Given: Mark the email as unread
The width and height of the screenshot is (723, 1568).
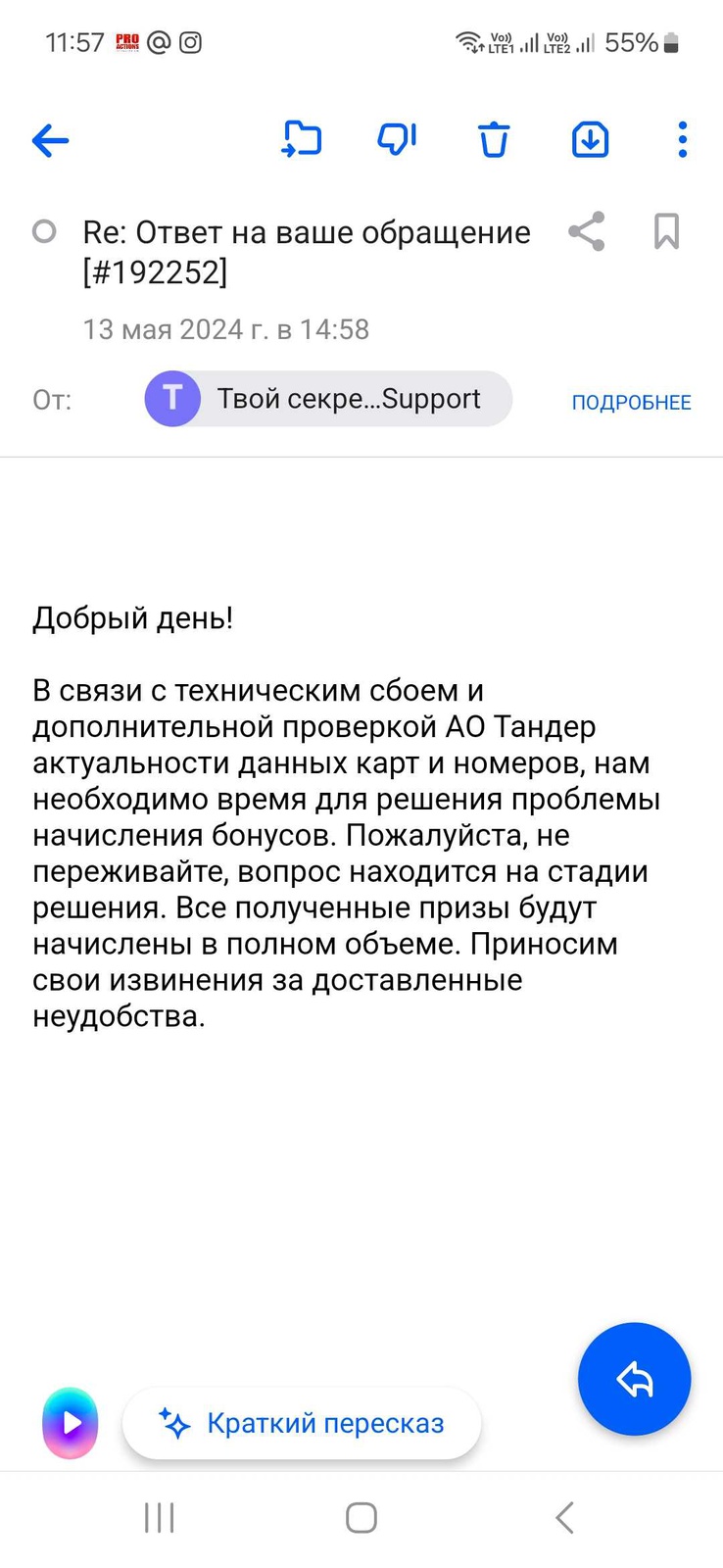Looking at the screenshot, I should 44,232.
